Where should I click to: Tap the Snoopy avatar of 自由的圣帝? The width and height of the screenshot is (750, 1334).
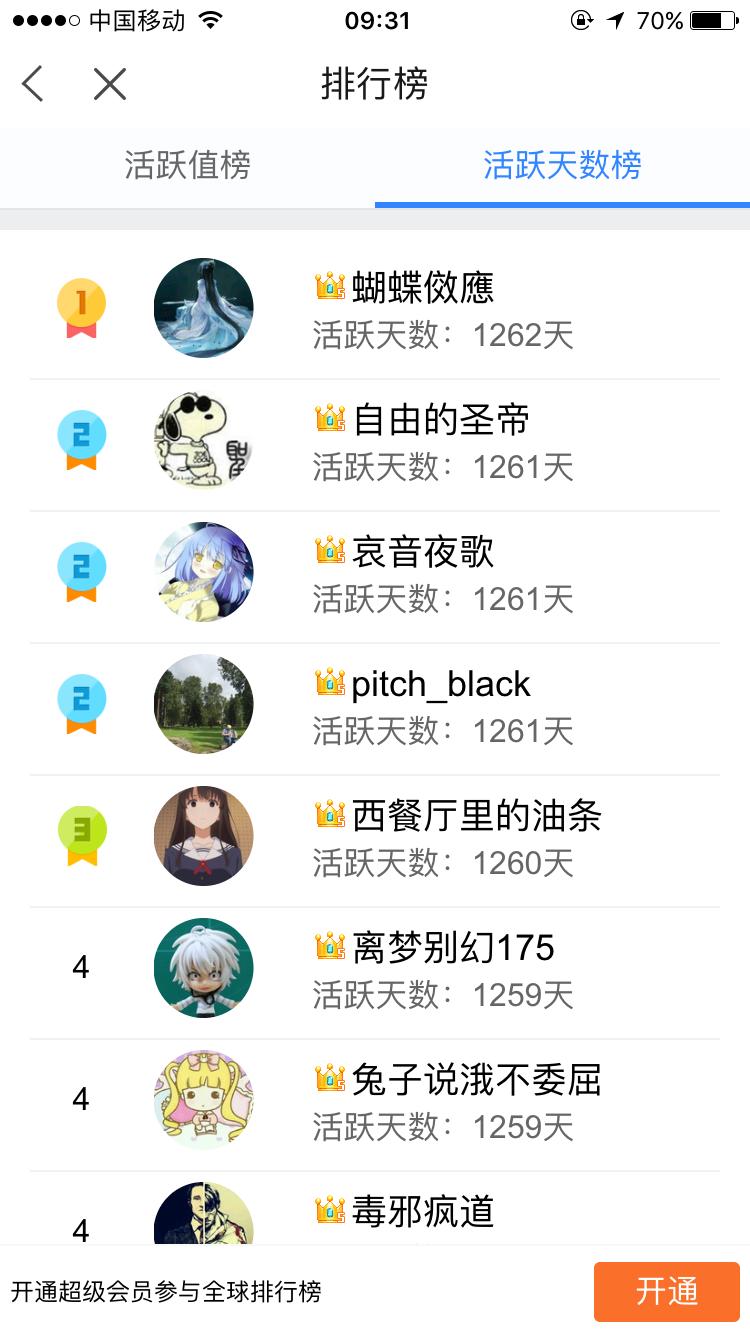[203, 438]
